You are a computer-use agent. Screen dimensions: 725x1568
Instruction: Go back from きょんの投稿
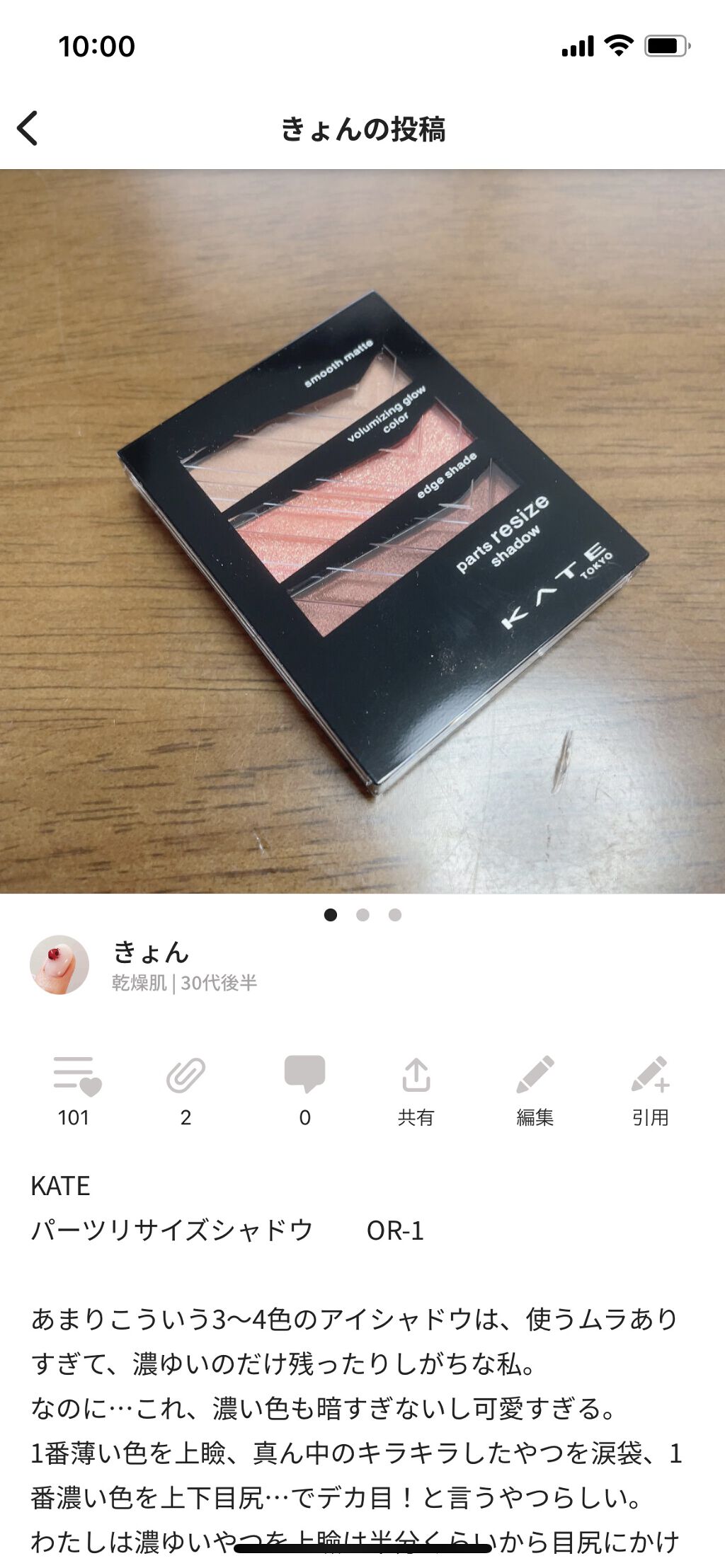[x=28, y=129]
